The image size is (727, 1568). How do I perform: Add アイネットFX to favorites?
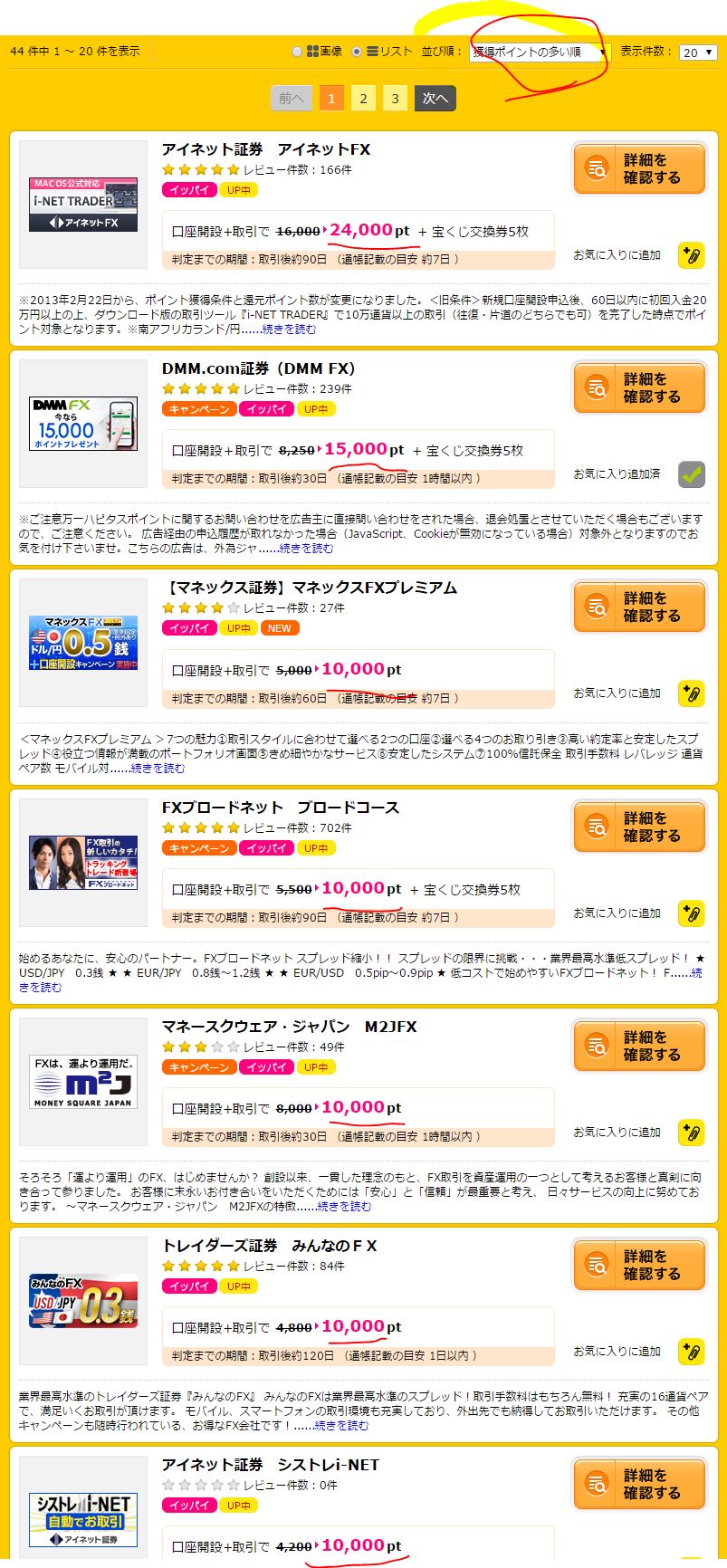(x=692, y=256)
